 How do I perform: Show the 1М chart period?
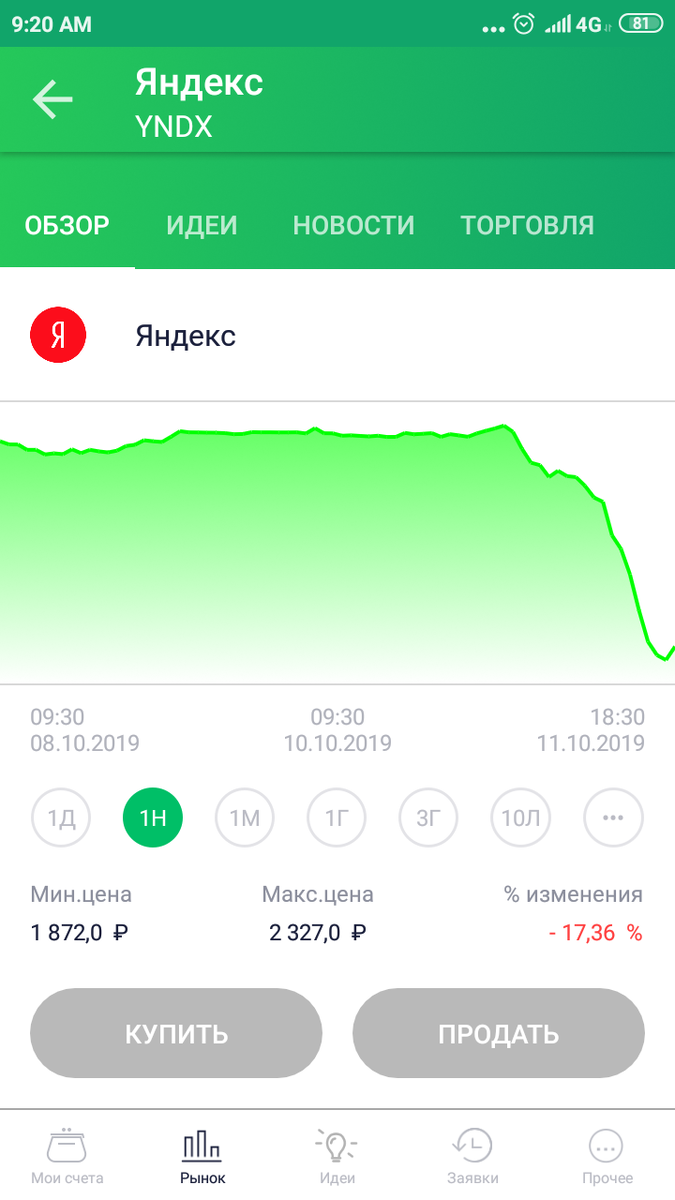(245, 818)
